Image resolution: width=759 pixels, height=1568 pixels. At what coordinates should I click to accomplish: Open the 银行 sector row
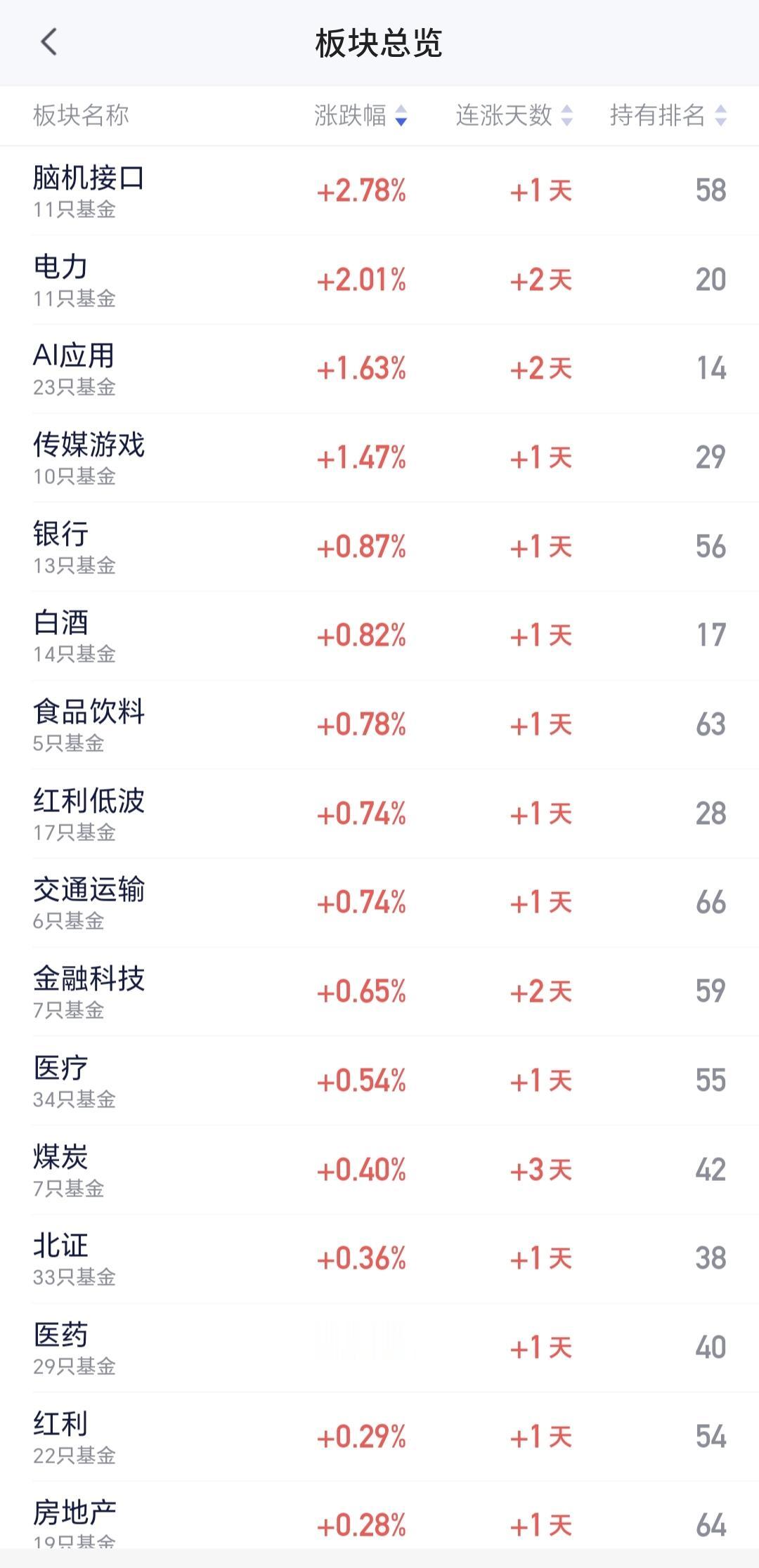tap(379, 547)
